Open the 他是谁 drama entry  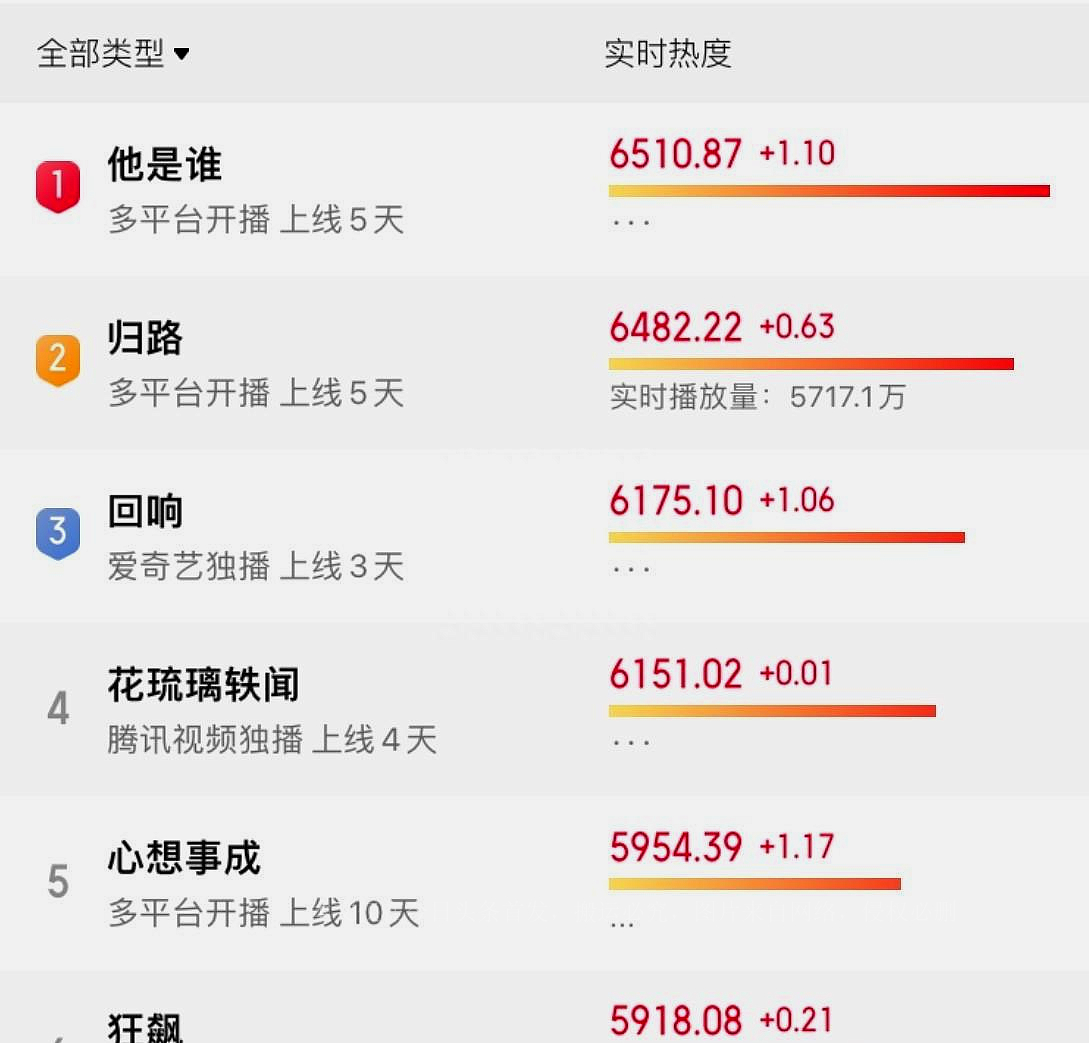point(165,166)
